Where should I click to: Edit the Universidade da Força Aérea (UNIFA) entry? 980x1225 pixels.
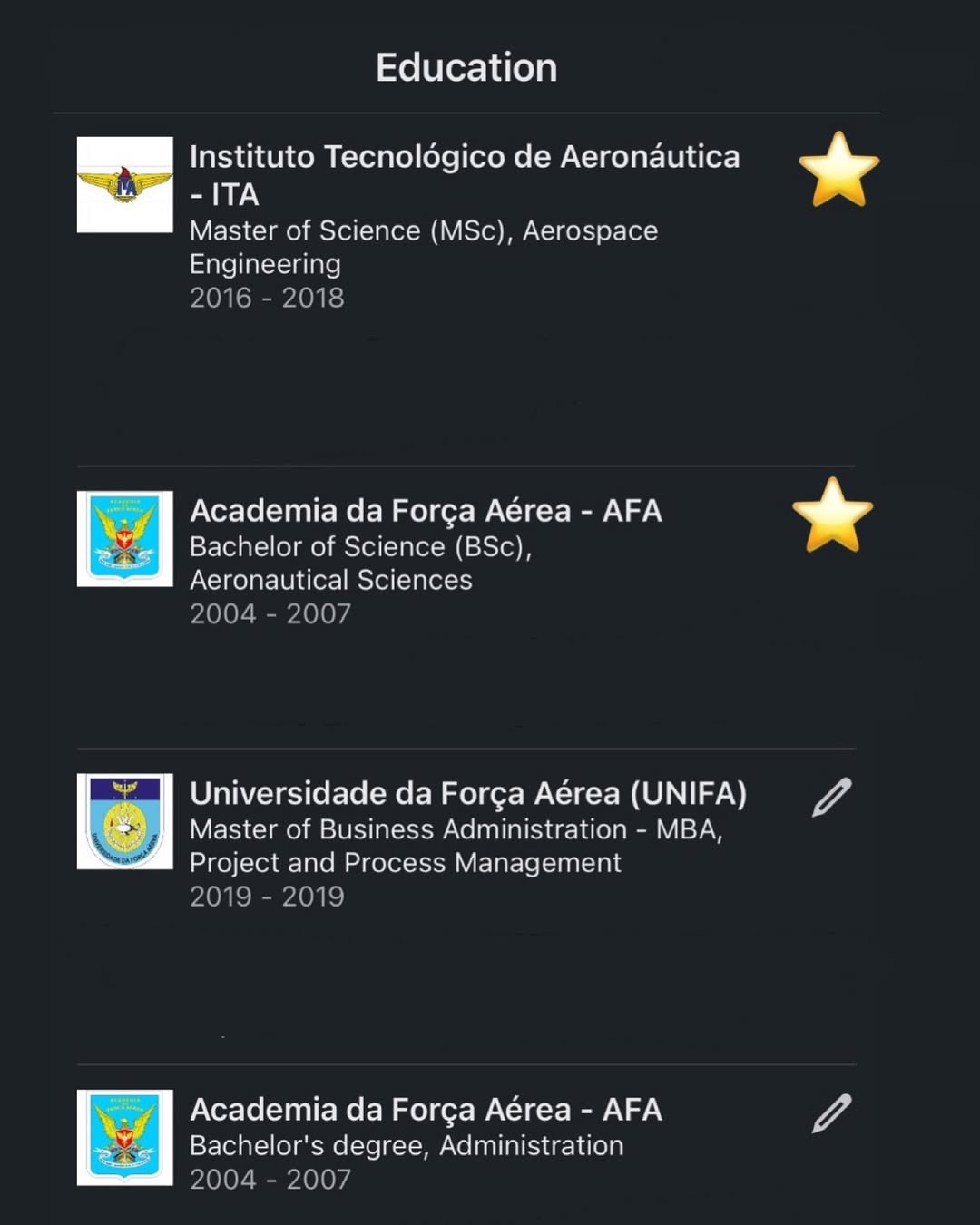point(831,798)
